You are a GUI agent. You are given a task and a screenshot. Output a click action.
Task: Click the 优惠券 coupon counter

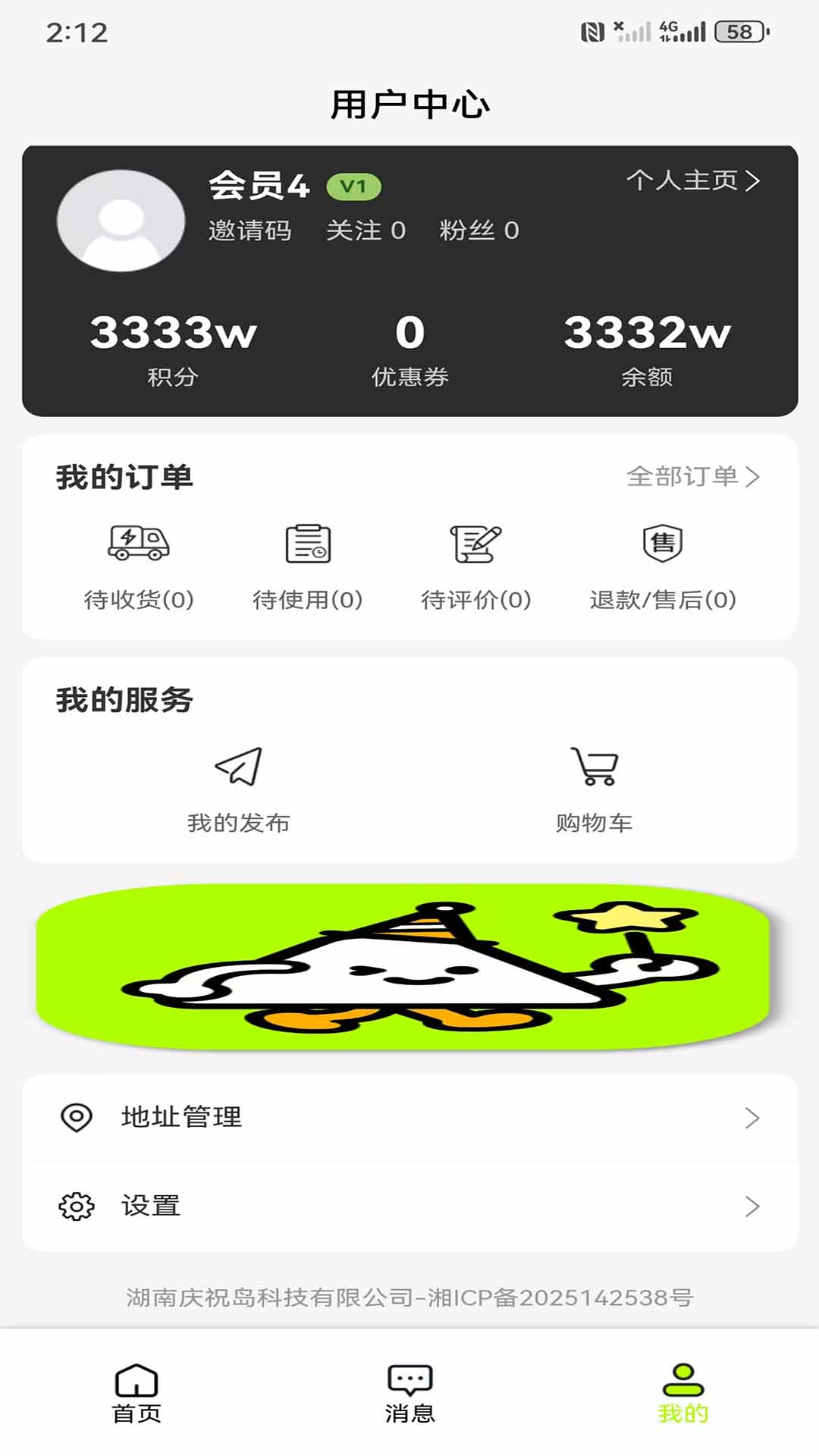point(409,349)
